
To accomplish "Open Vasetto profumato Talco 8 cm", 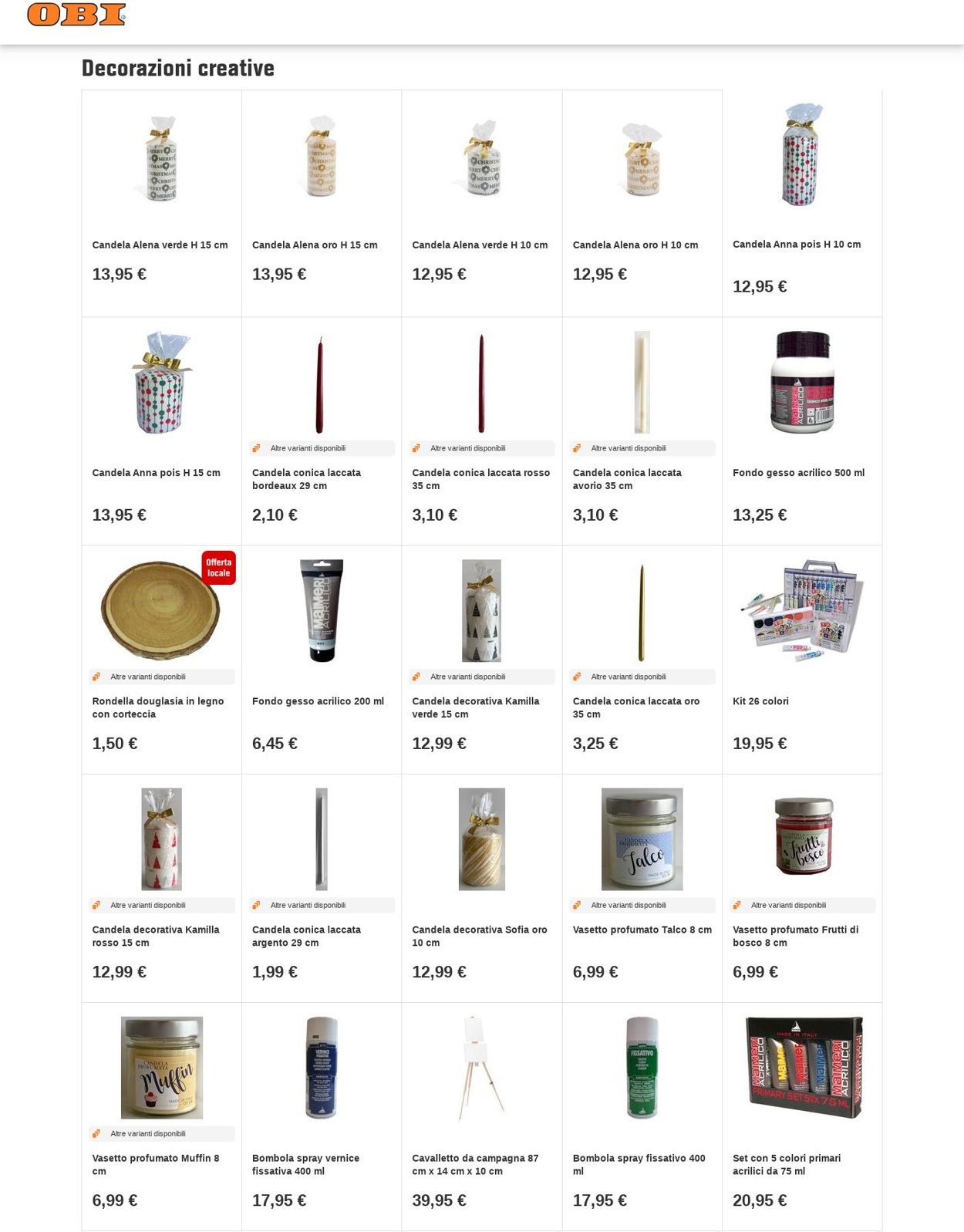I will click(642, 929).
